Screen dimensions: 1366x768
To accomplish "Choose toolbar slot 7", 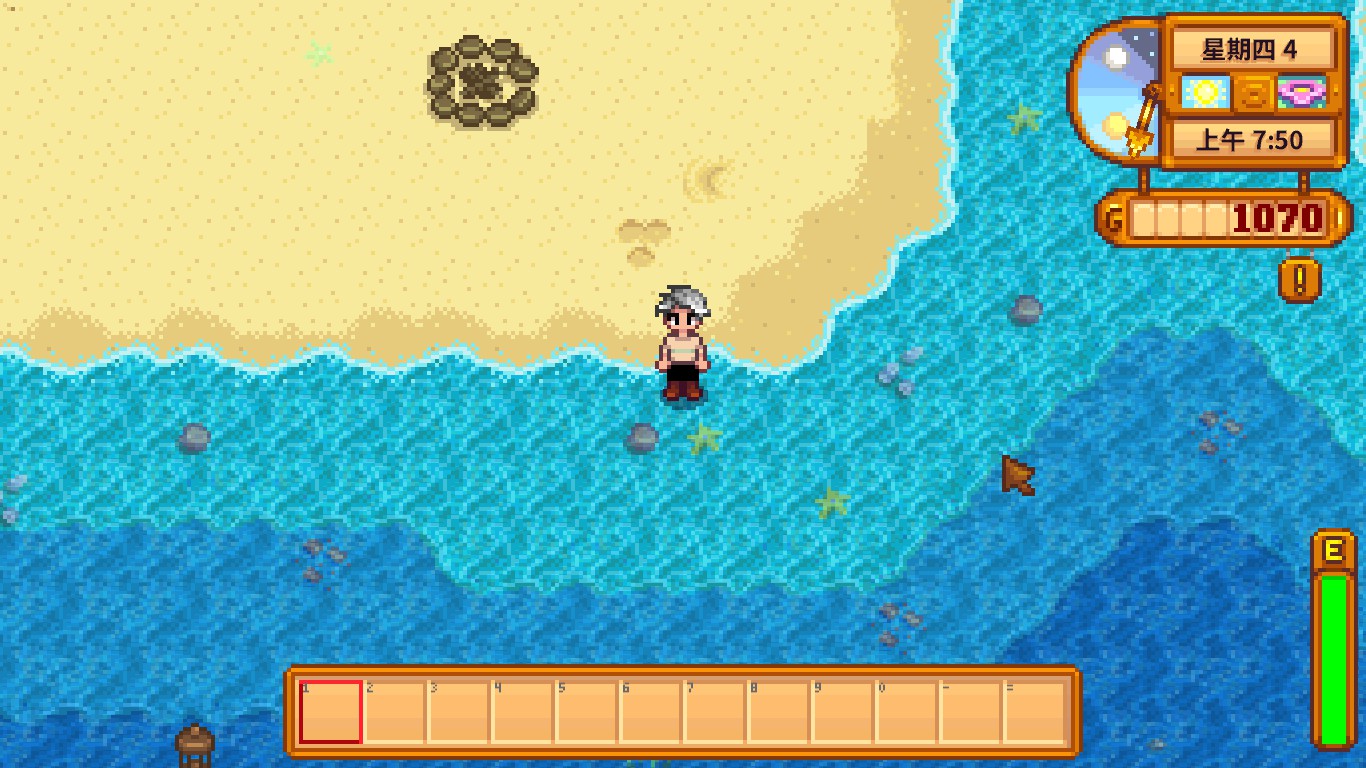I will coord(714,712).
